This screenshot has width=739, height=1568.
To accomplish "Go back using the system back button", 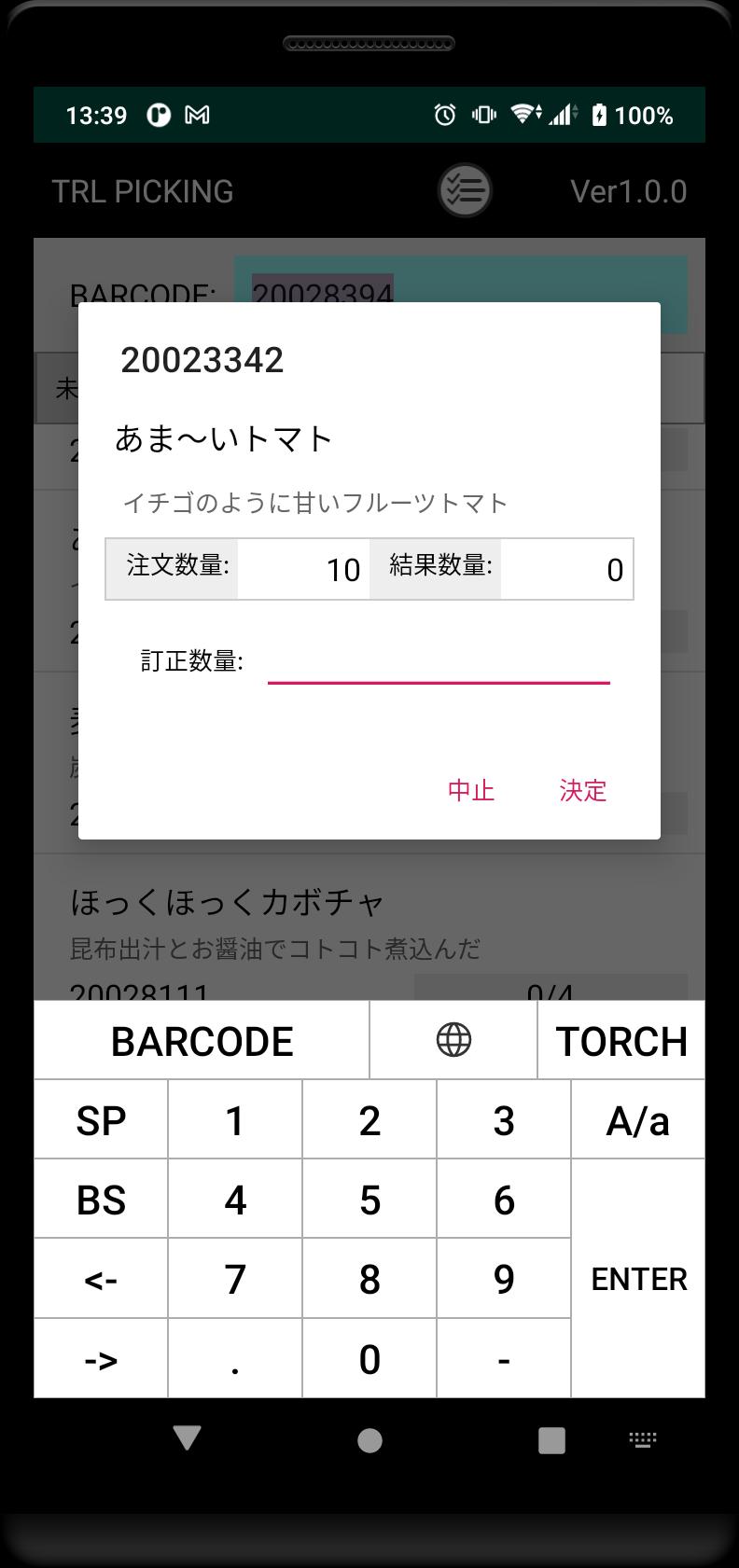I will click(188, 1438).
